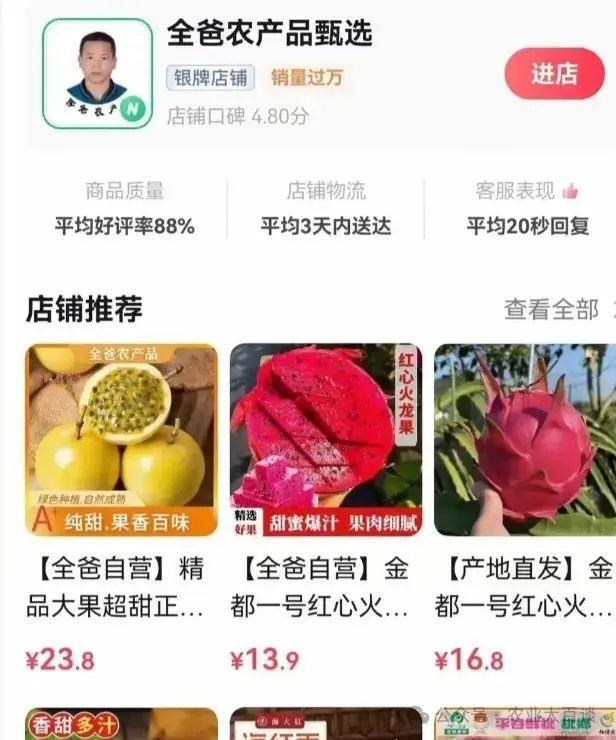The height and width of the screenshot is (740, 616).
Task: Tap the 银牌店铺 badge
Action: click(210, 77)
